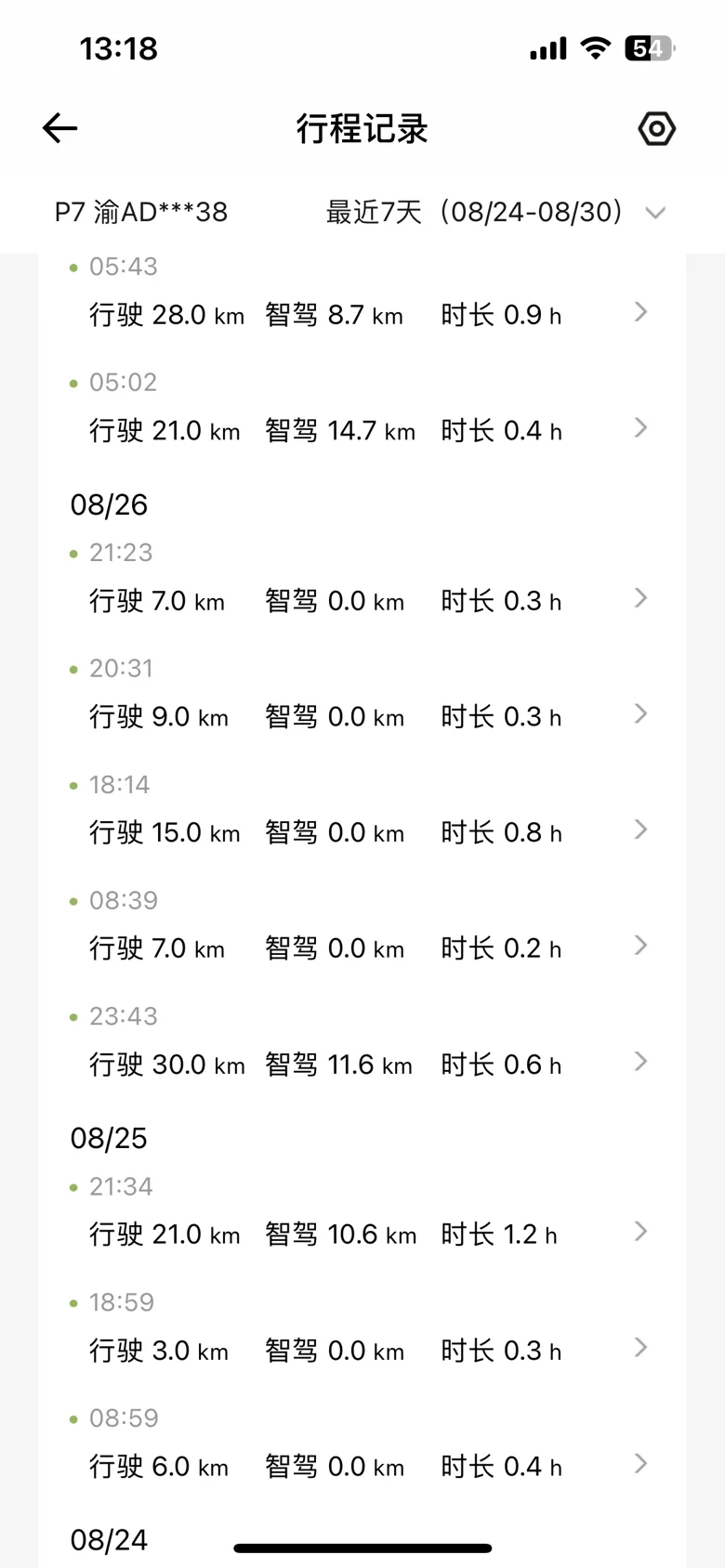
Task: View the 23:43 trip of 30.0 km
Action: (x=362, y=1044)
